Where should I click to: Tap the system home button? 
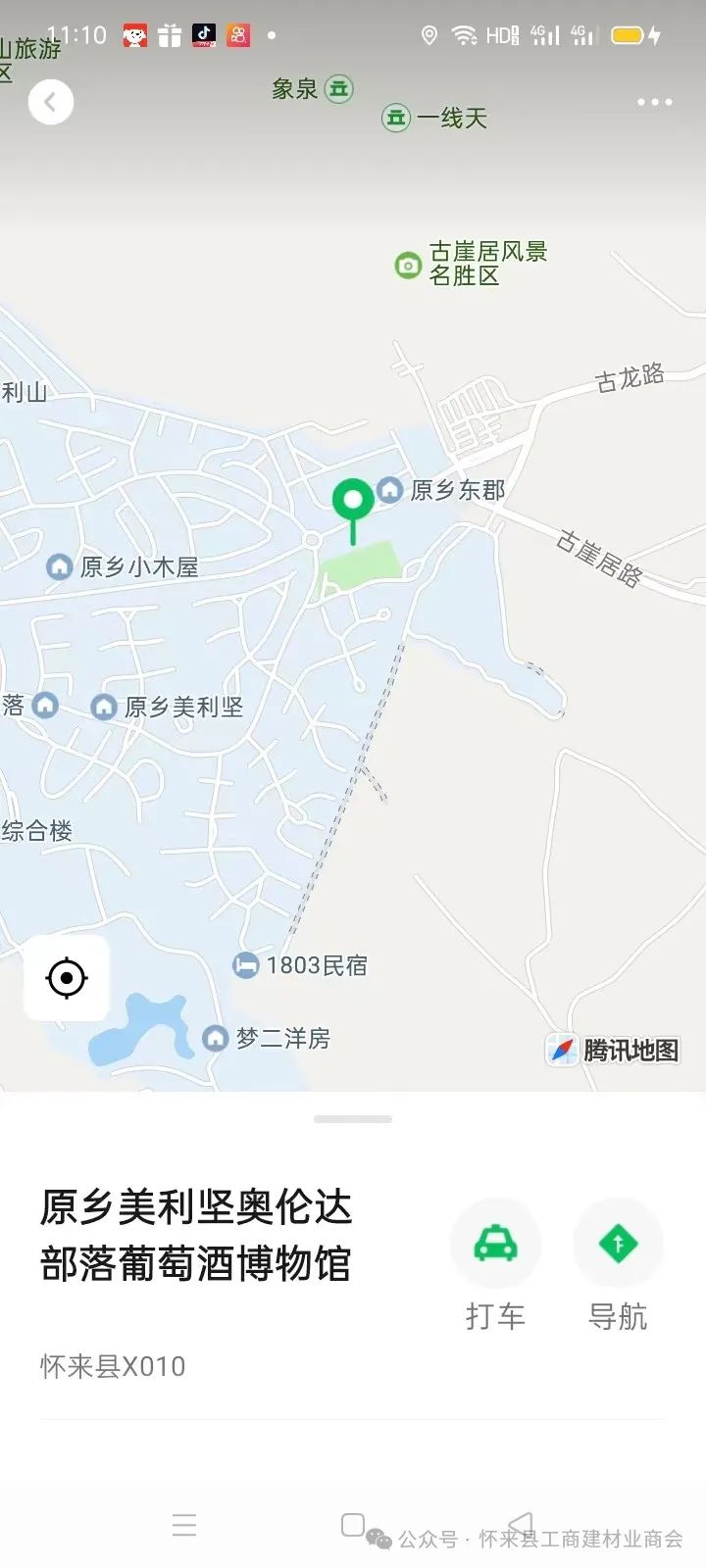353,1525
